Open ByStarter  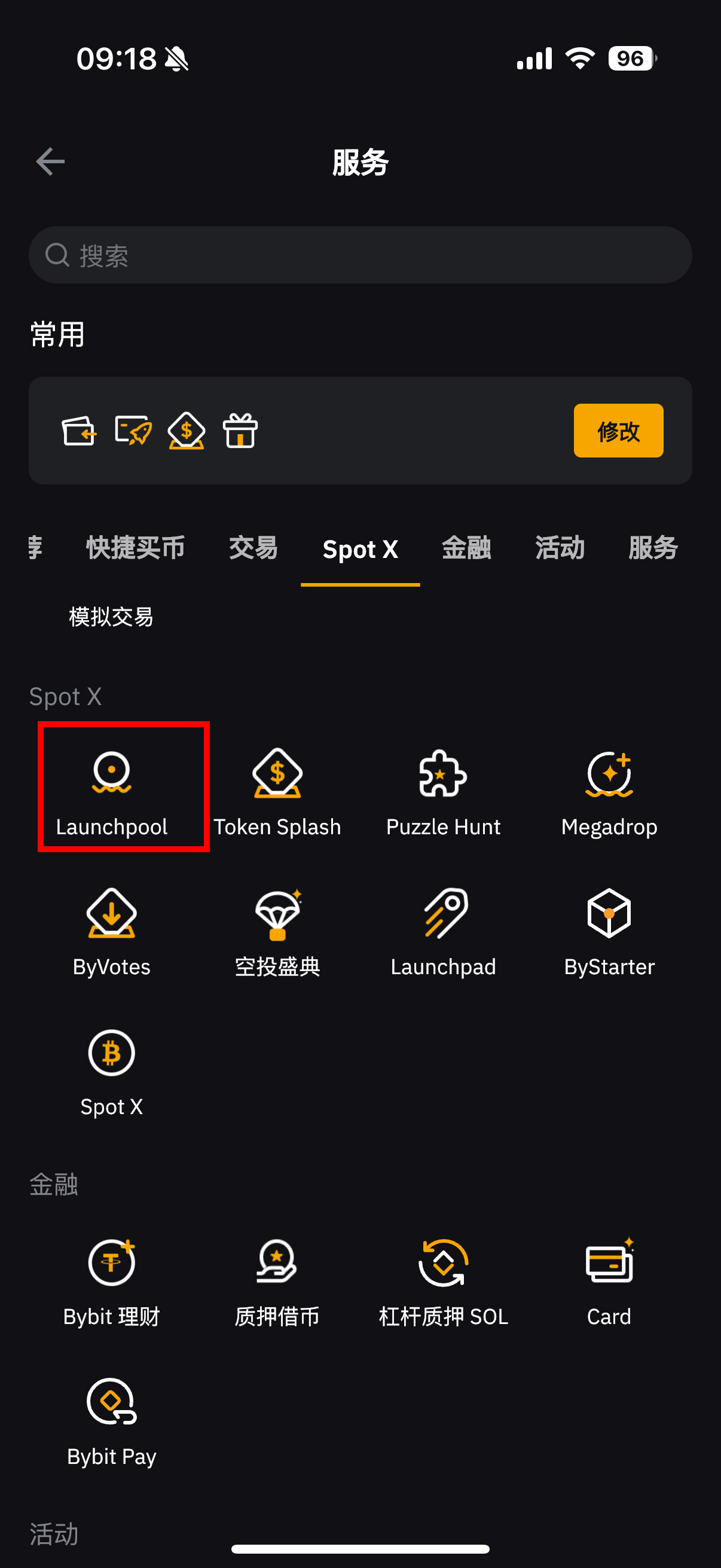[x=609, y=931]
